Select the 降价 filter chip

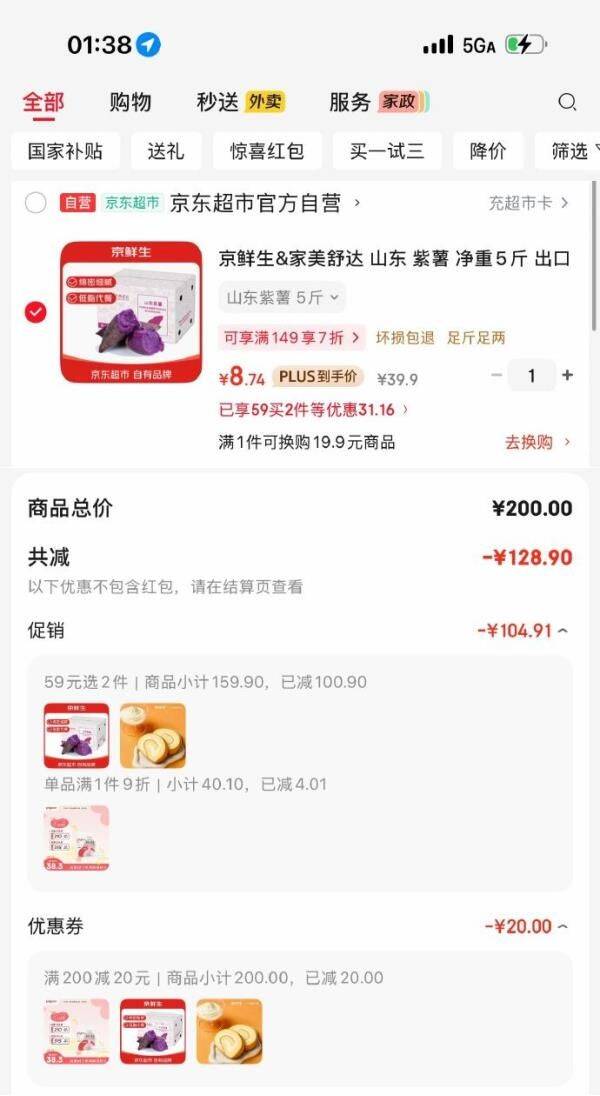coord(488,151)
